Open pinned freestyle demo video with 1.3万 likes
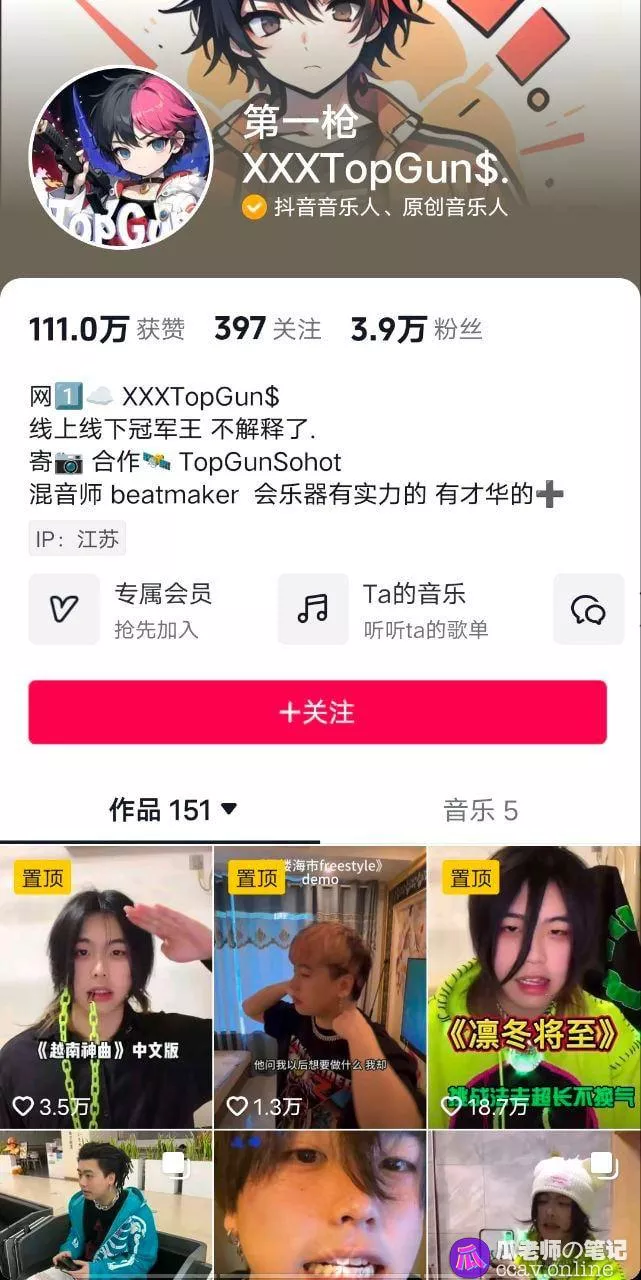Viewport: 641px width, 1280px height. 320,987
